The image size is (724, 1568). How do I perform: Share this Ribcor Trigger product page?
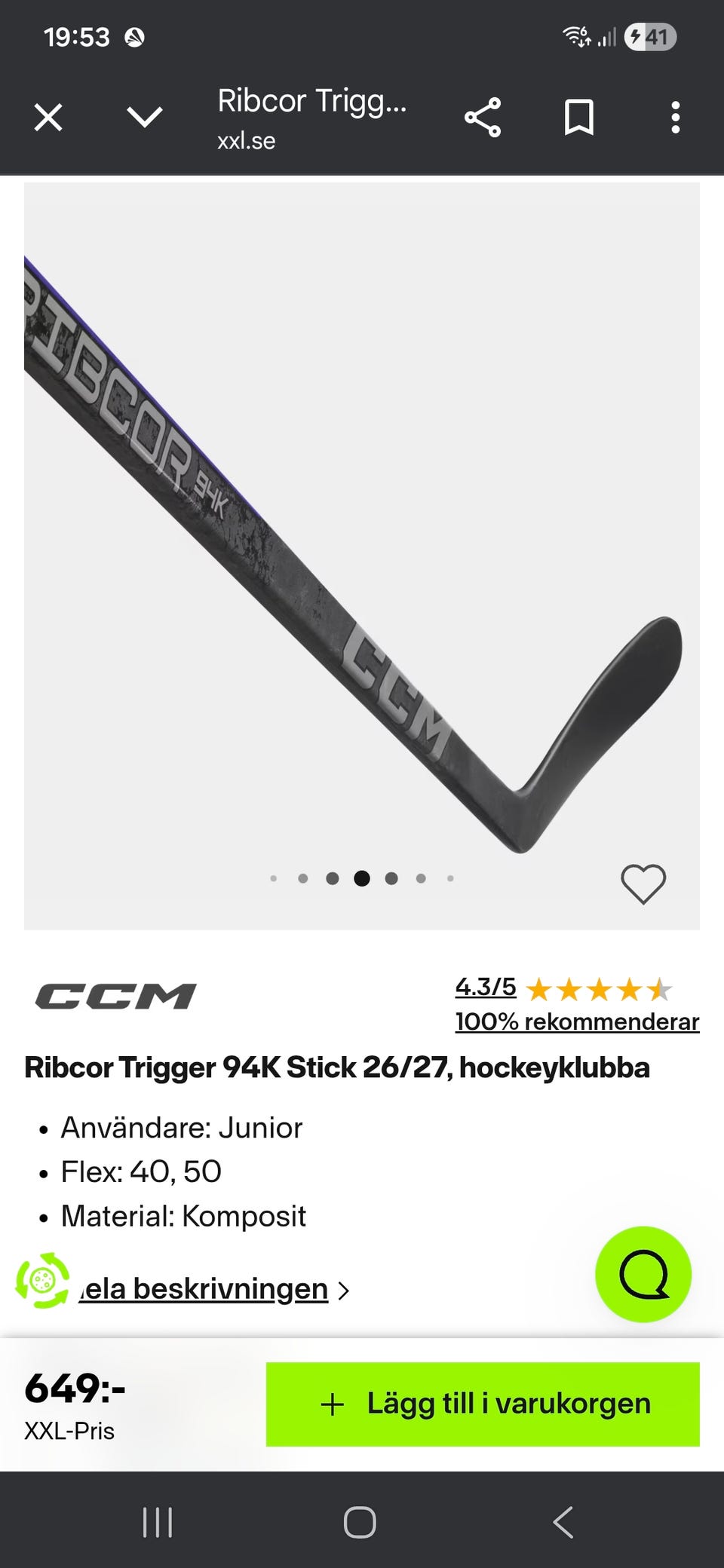483,118
